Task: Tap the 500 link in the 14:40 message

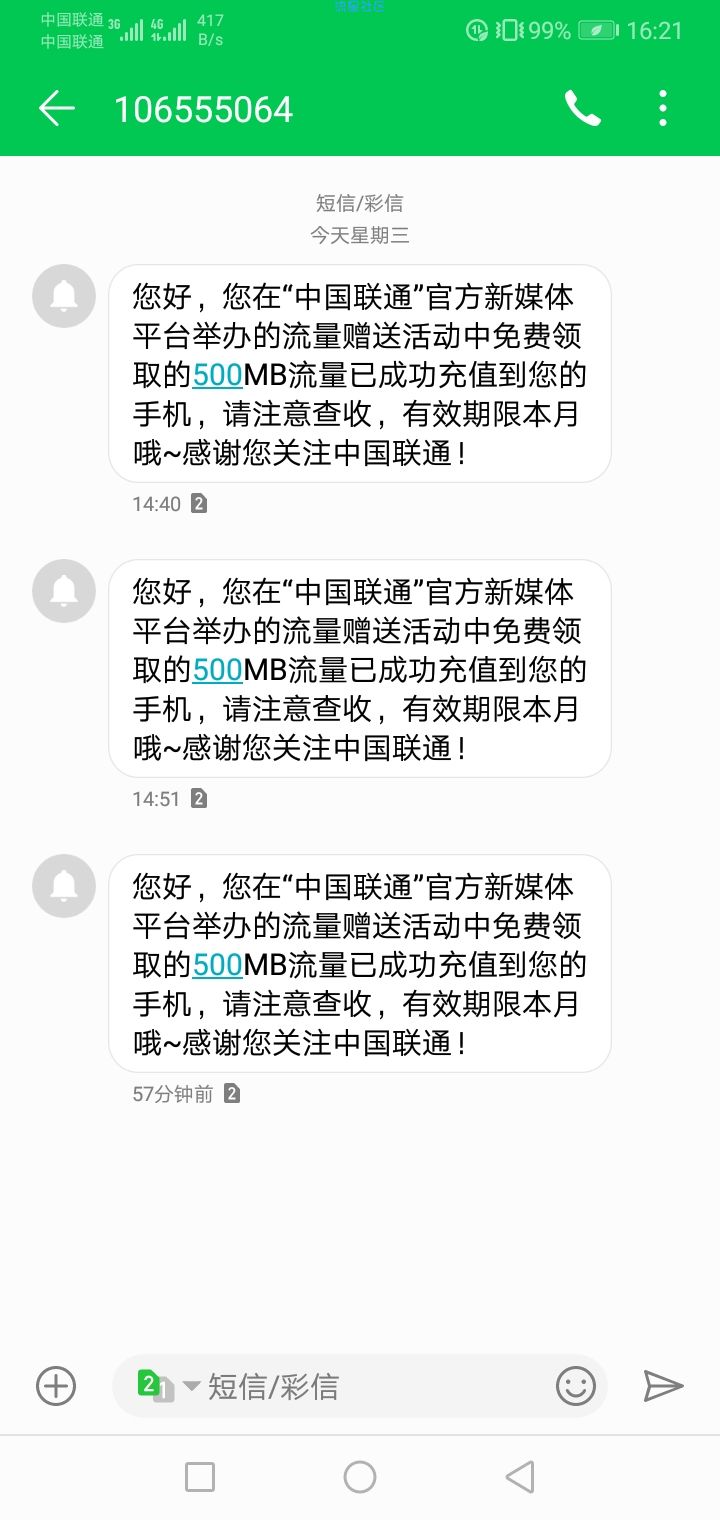Action: coord(218,375)
